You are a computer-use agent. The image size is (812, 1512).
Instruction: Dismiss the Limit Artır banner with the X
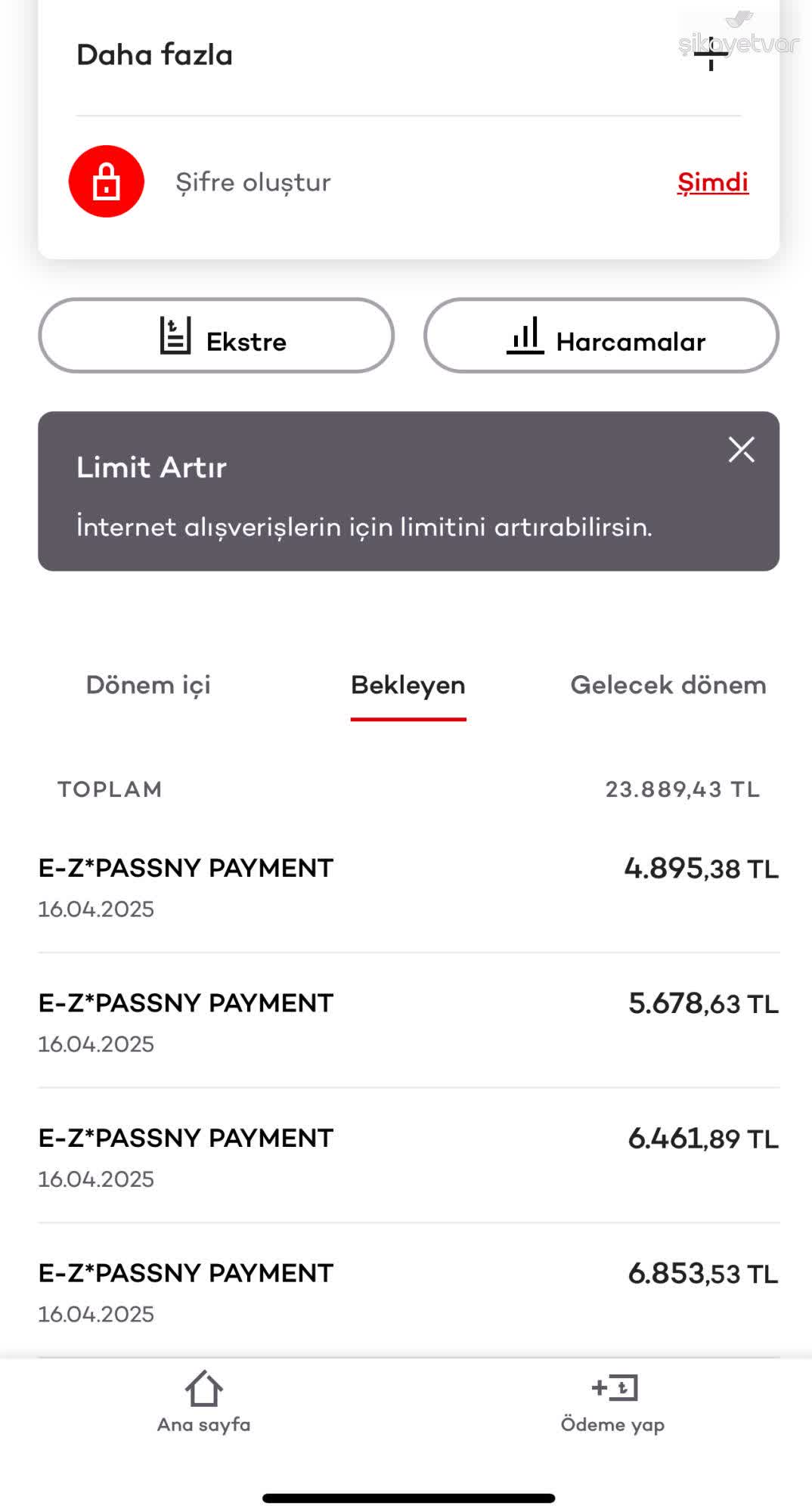[741, 449]
